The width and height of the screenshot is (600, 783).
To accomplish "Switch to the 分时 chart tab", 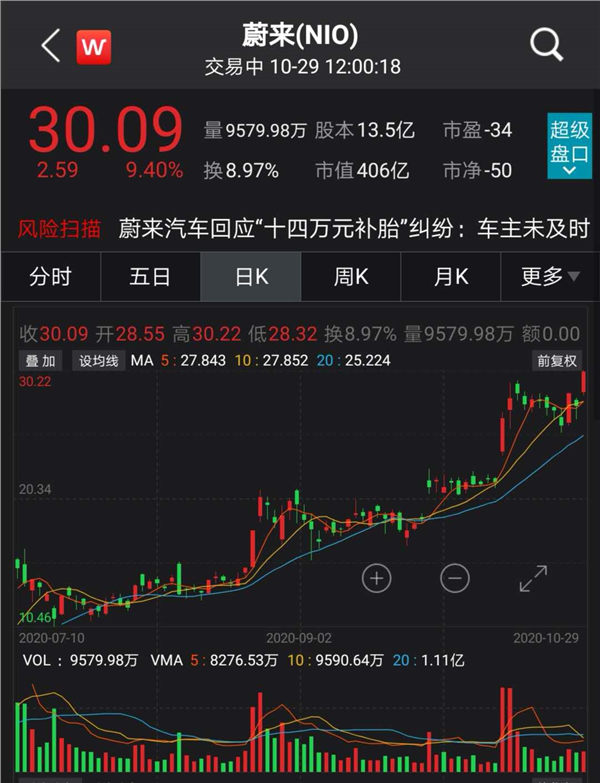I will (50, 277).
